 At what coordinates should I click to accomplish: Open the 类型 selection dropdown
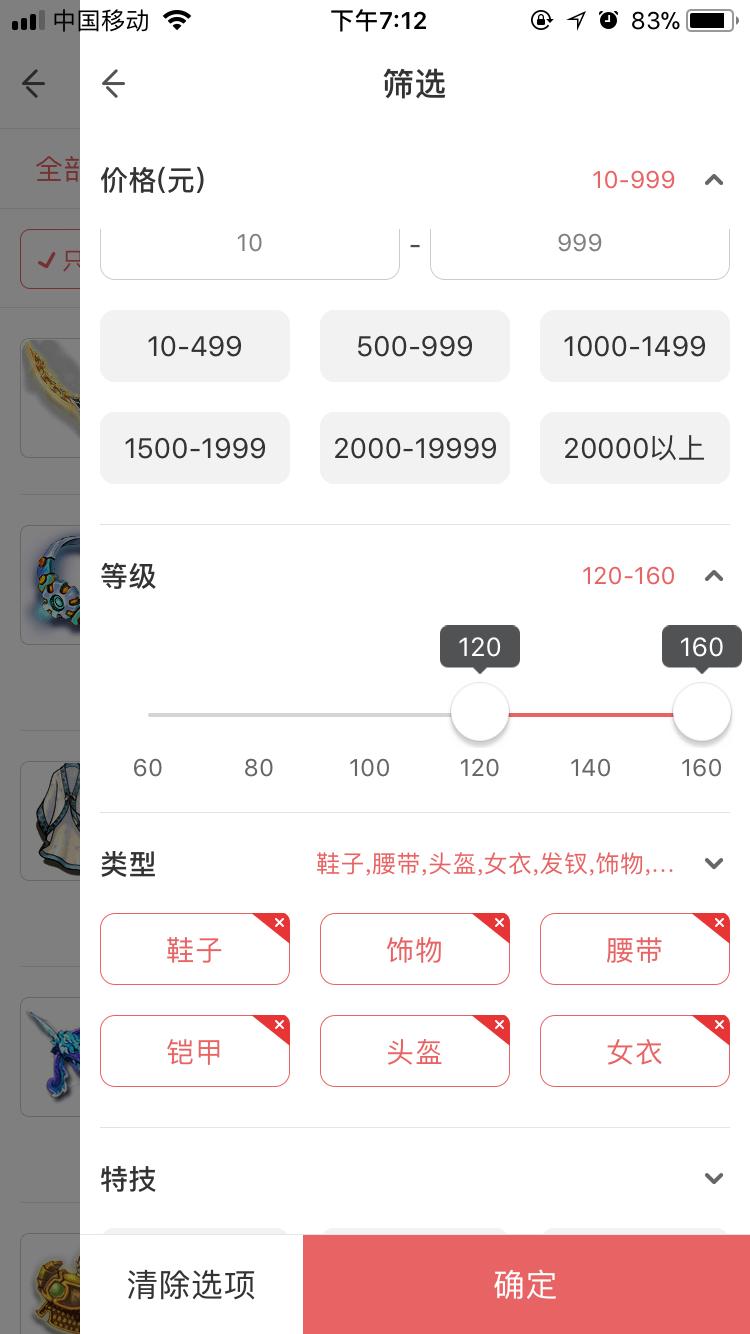click(x=713, y=863)
